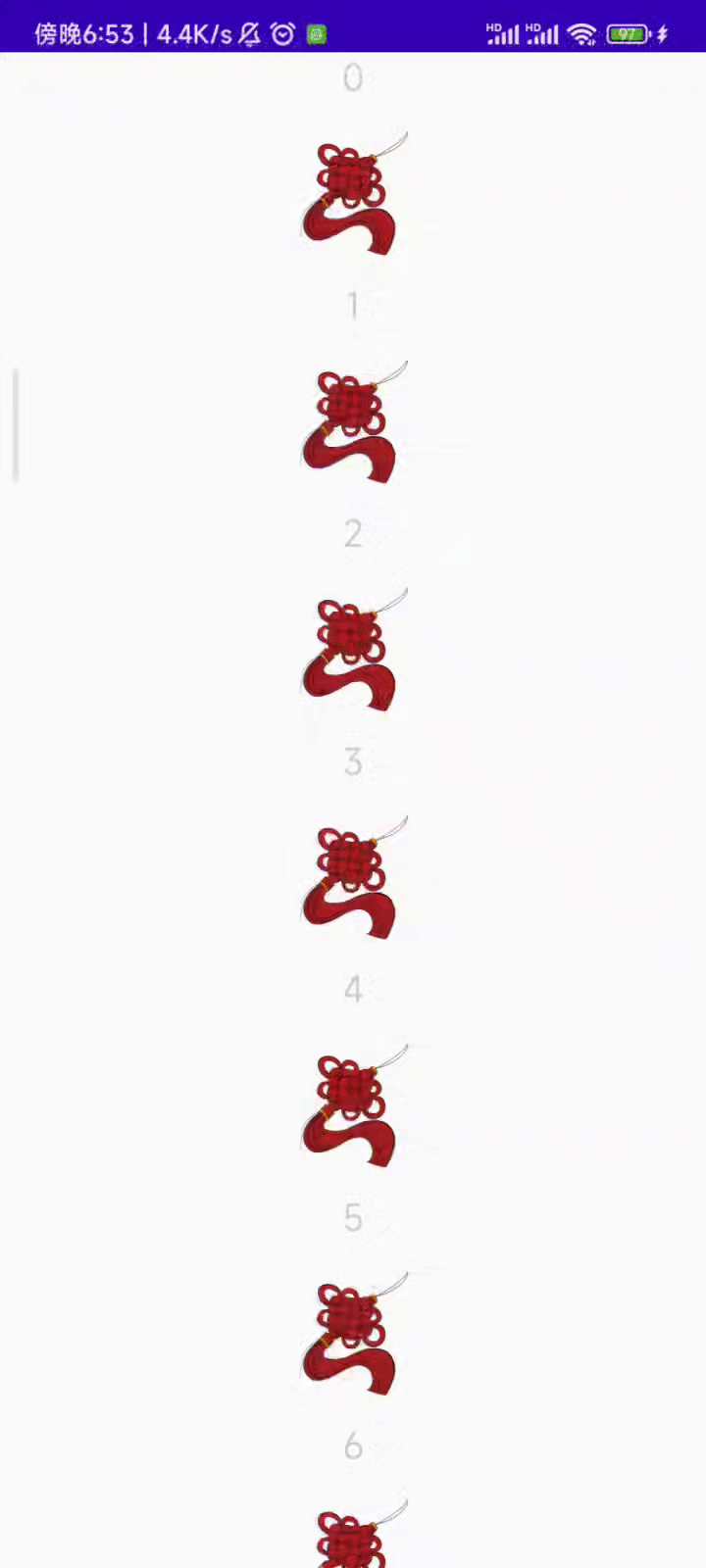Tap the Chinese knot image under 2
This screenshot has height=1568, width=706.
352,651
